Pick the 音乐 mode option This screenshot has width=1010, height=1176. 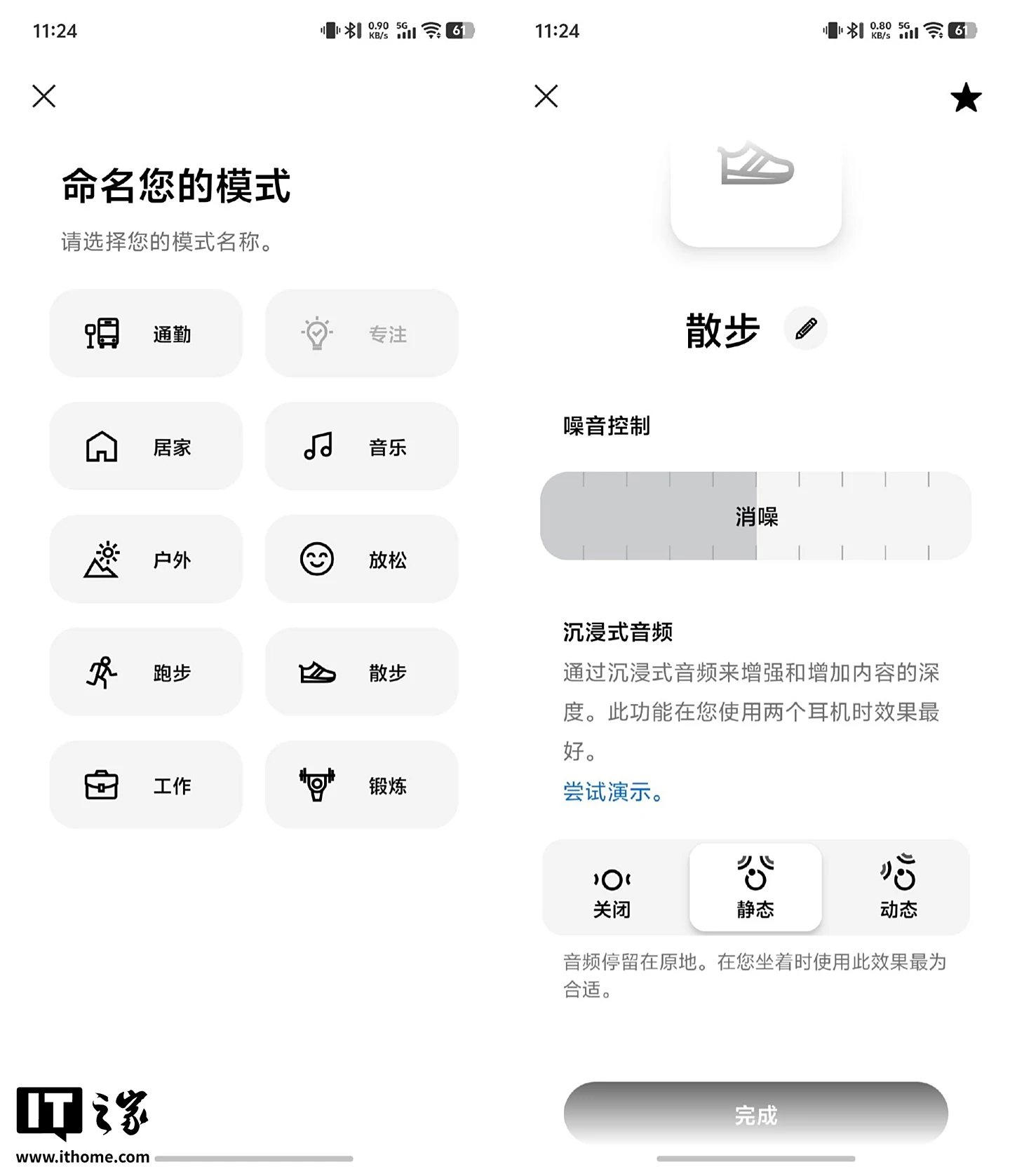(361, 447)
